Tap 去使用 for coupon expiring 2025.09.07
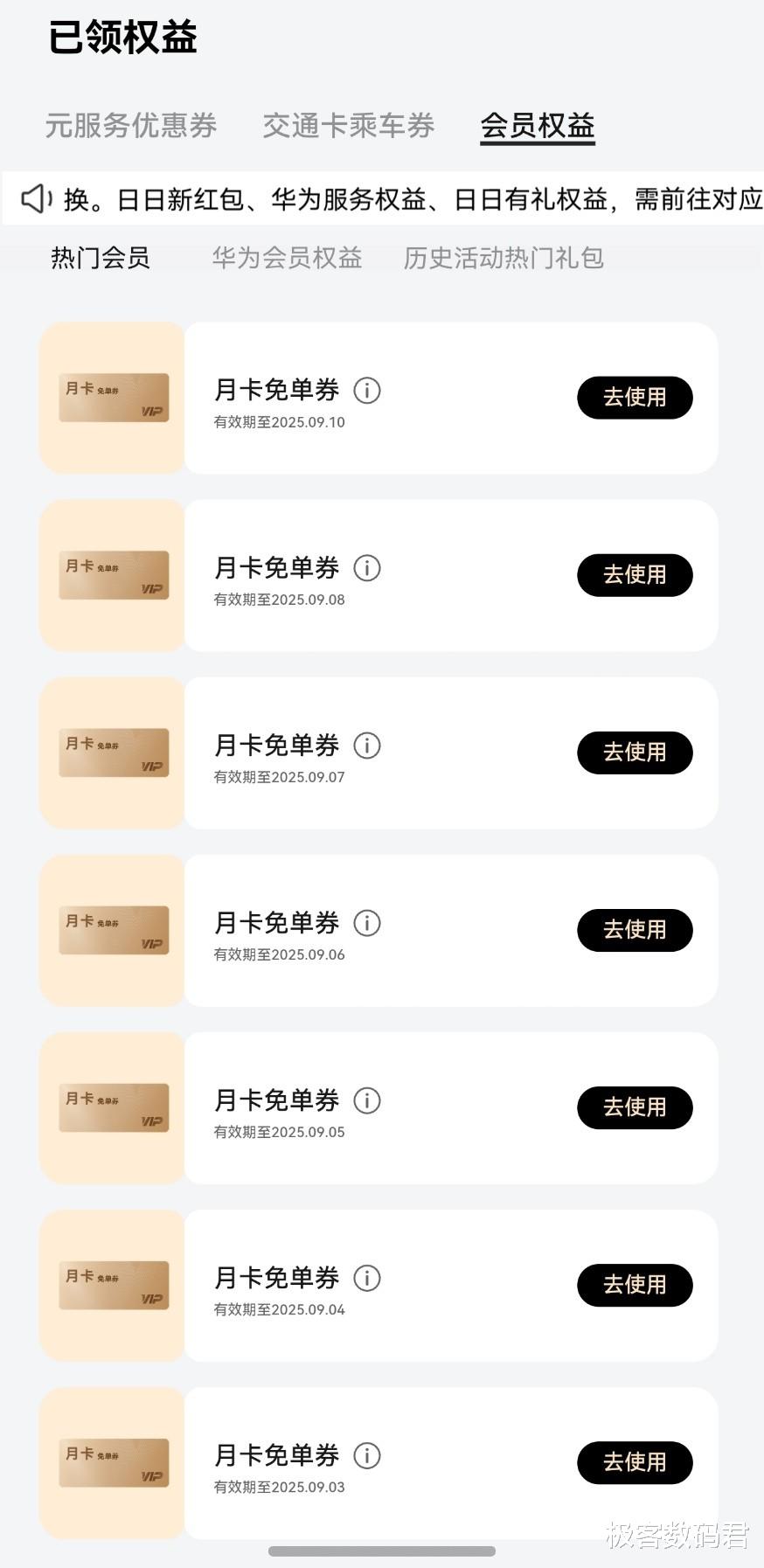The height and width of the screenshot is (1568, 764). 635,753
